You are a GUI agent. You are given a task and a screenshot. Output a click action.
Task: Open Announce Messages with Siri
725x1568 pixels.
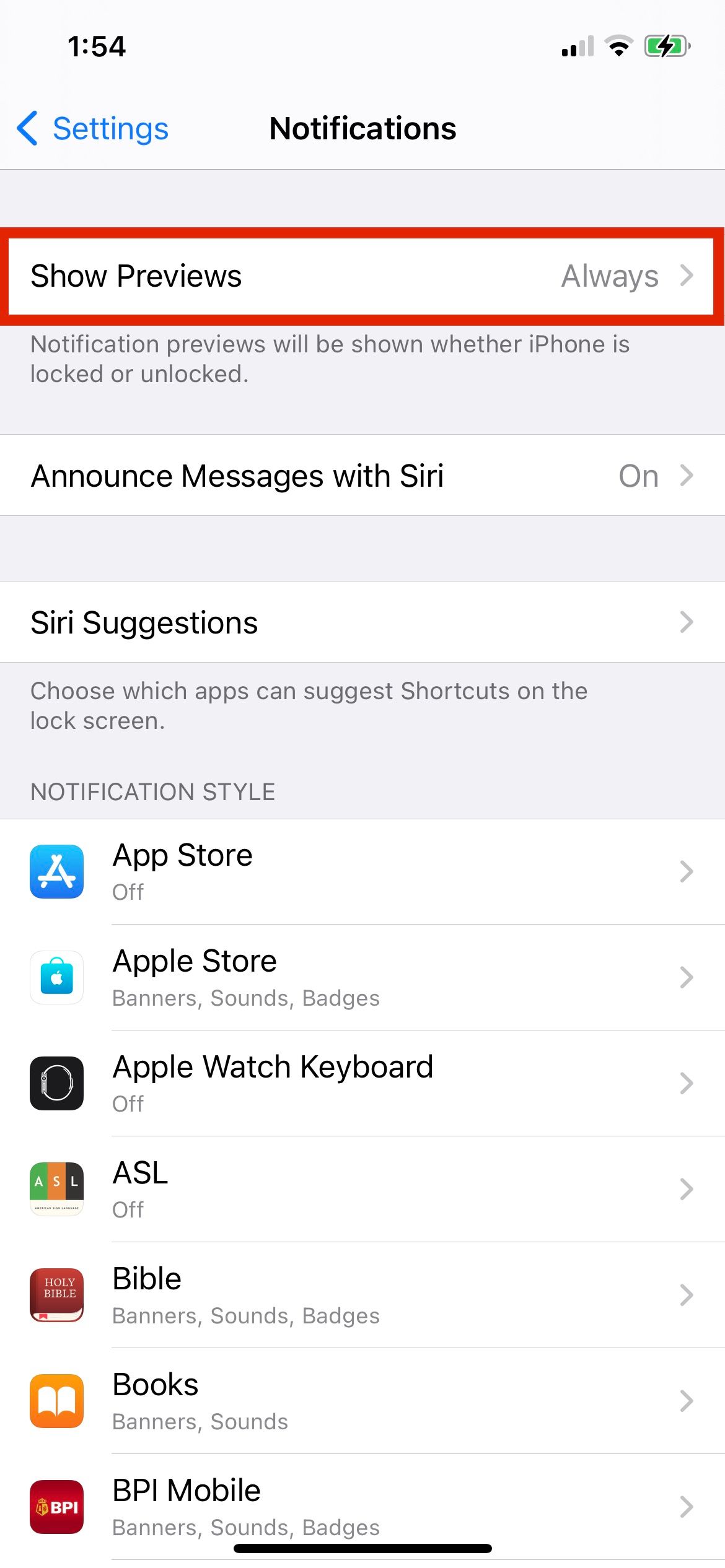tap(362, 476)
